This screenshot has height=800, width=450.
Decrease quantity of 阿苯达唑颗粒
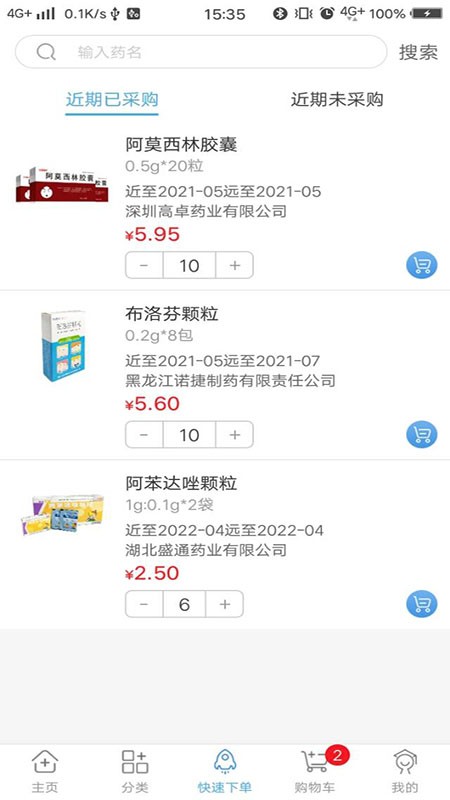144,604
